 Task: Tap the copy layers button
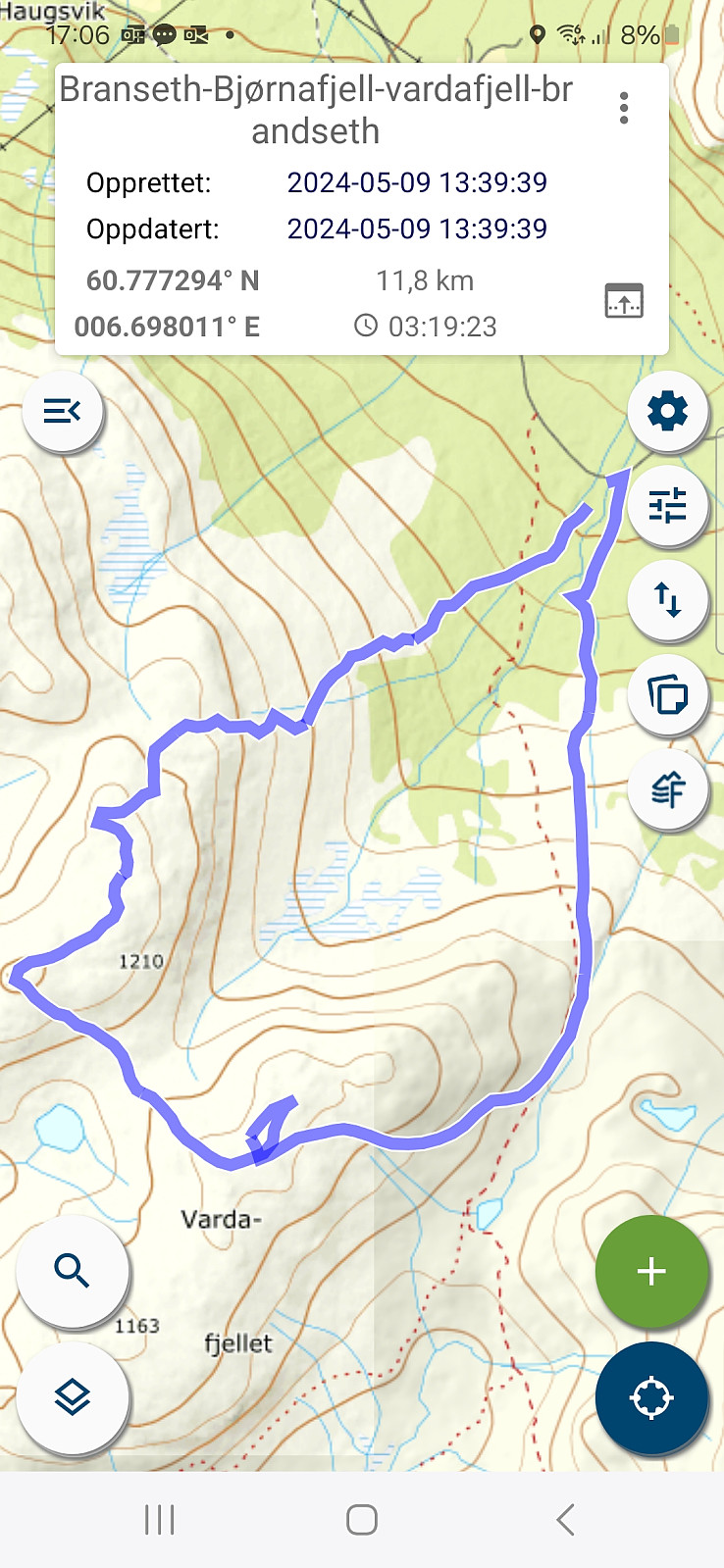668,695
